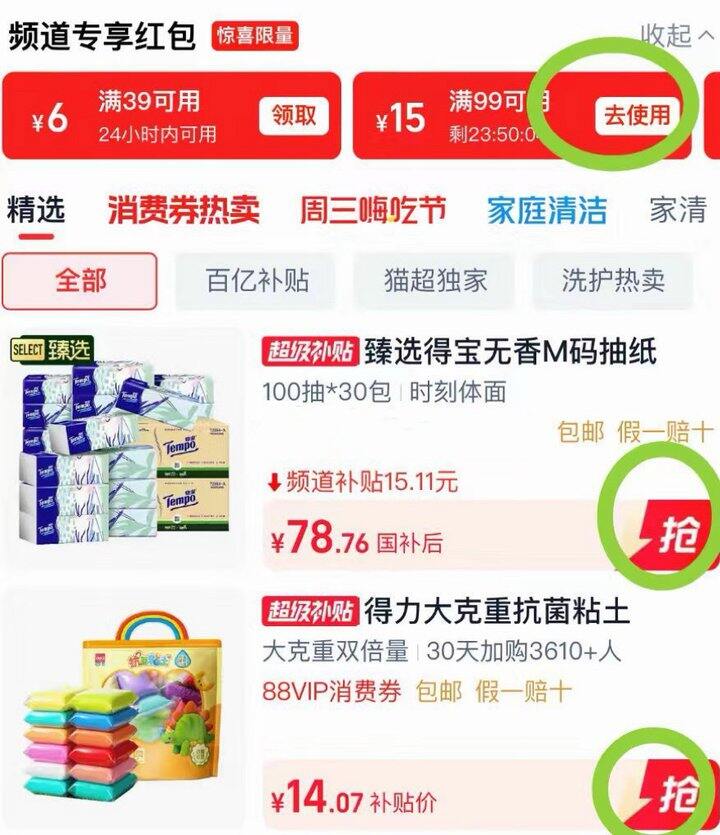The height and width of the screenshot is (835, 720).
Task: Use the ¥15 coupon via 去使用
Action: (x=637, y=115)
